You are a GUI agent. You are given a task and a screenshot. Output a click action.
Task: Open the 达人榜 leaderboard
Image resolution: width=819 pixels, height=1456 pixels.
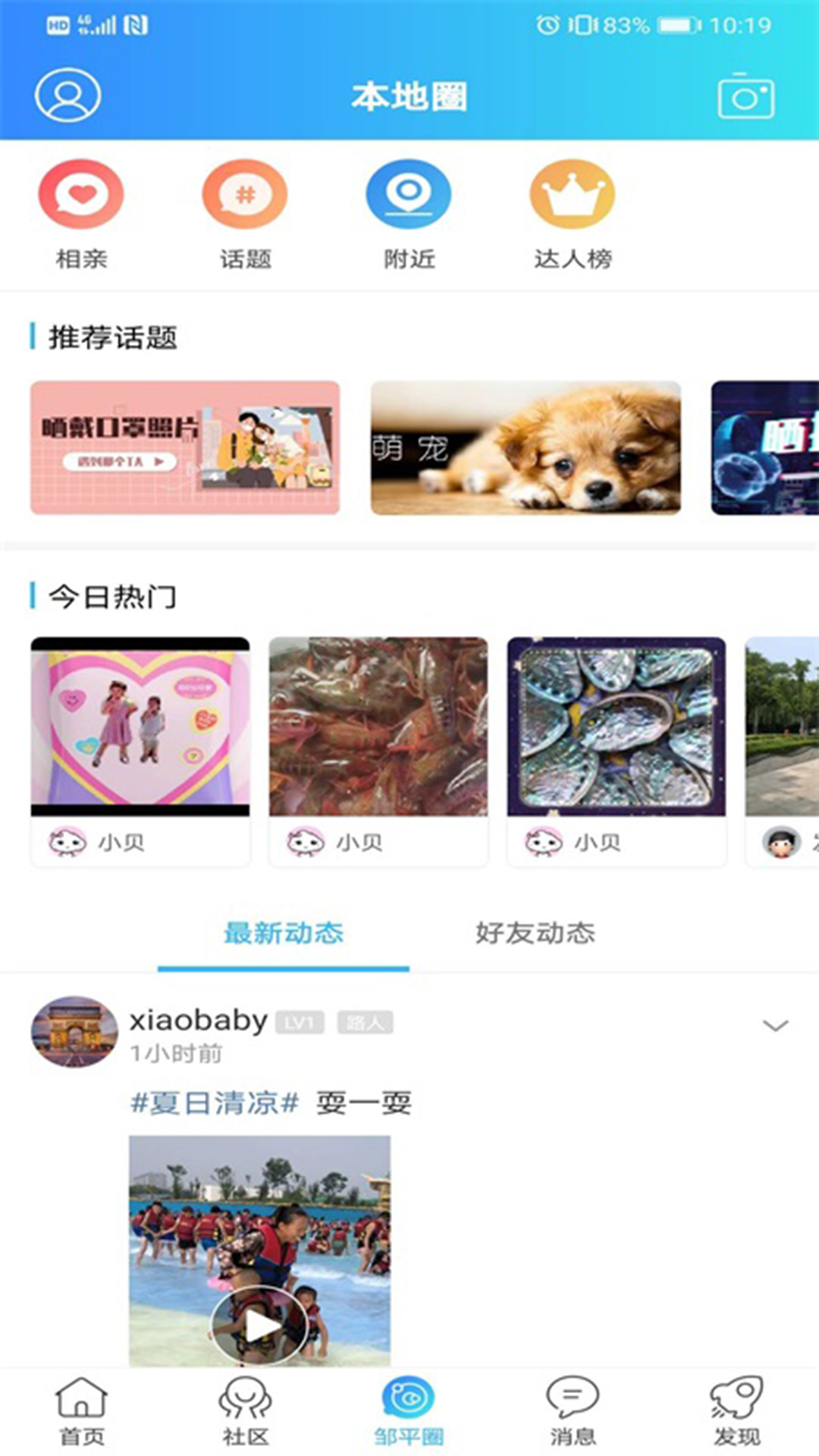click(573, 213)
